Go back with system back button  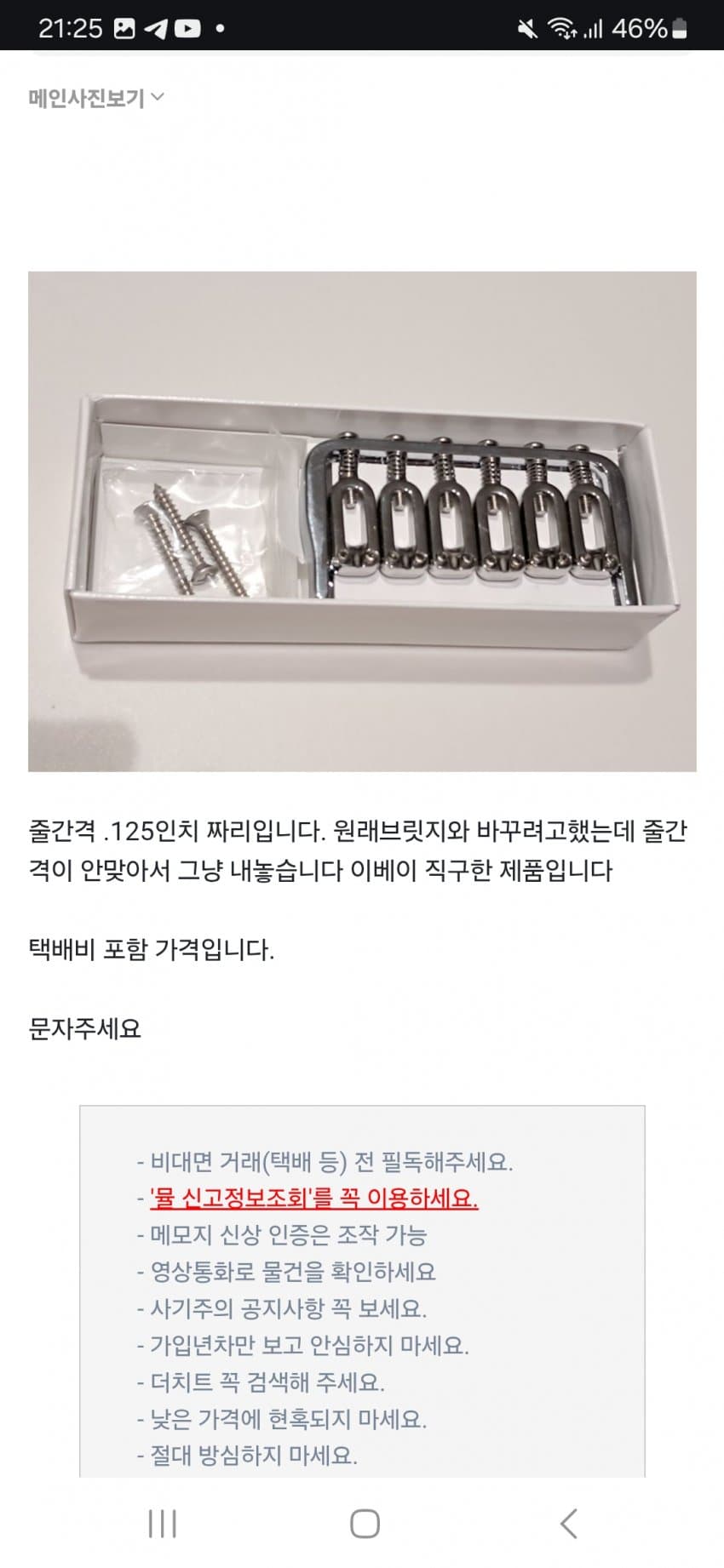(568, 1523)
